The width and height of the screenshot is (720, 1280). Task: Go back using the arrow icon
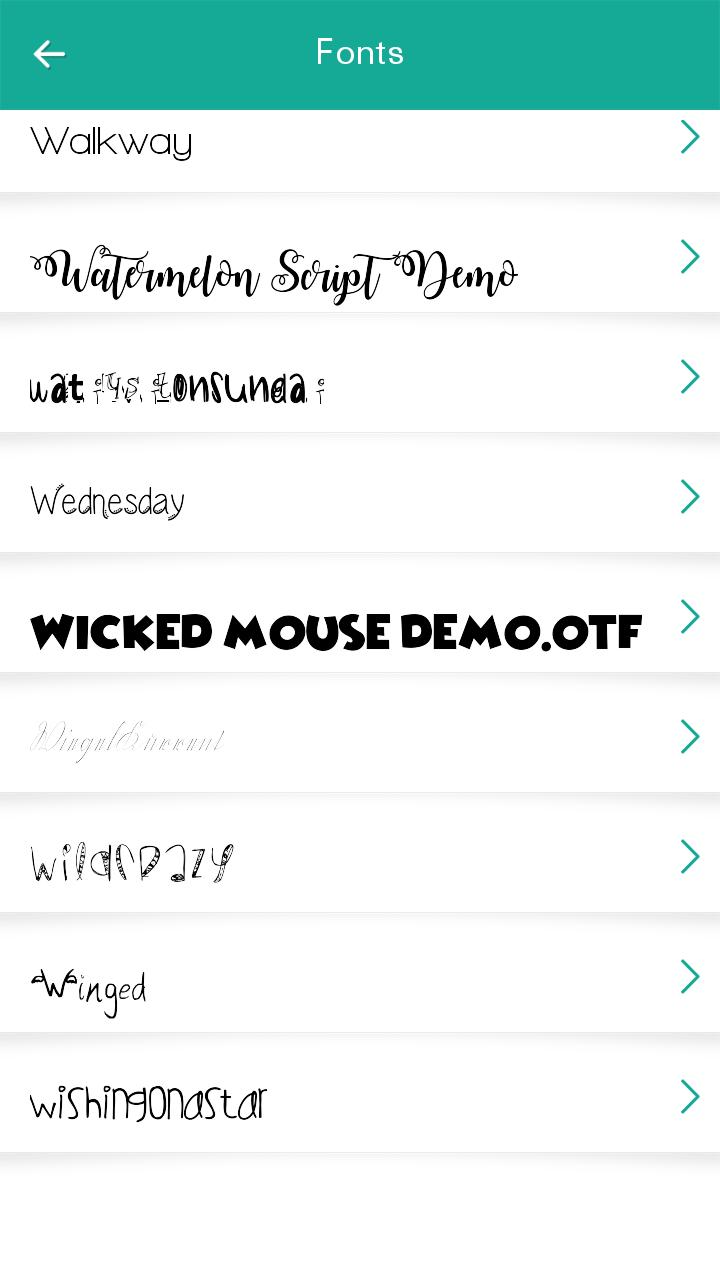49,54
